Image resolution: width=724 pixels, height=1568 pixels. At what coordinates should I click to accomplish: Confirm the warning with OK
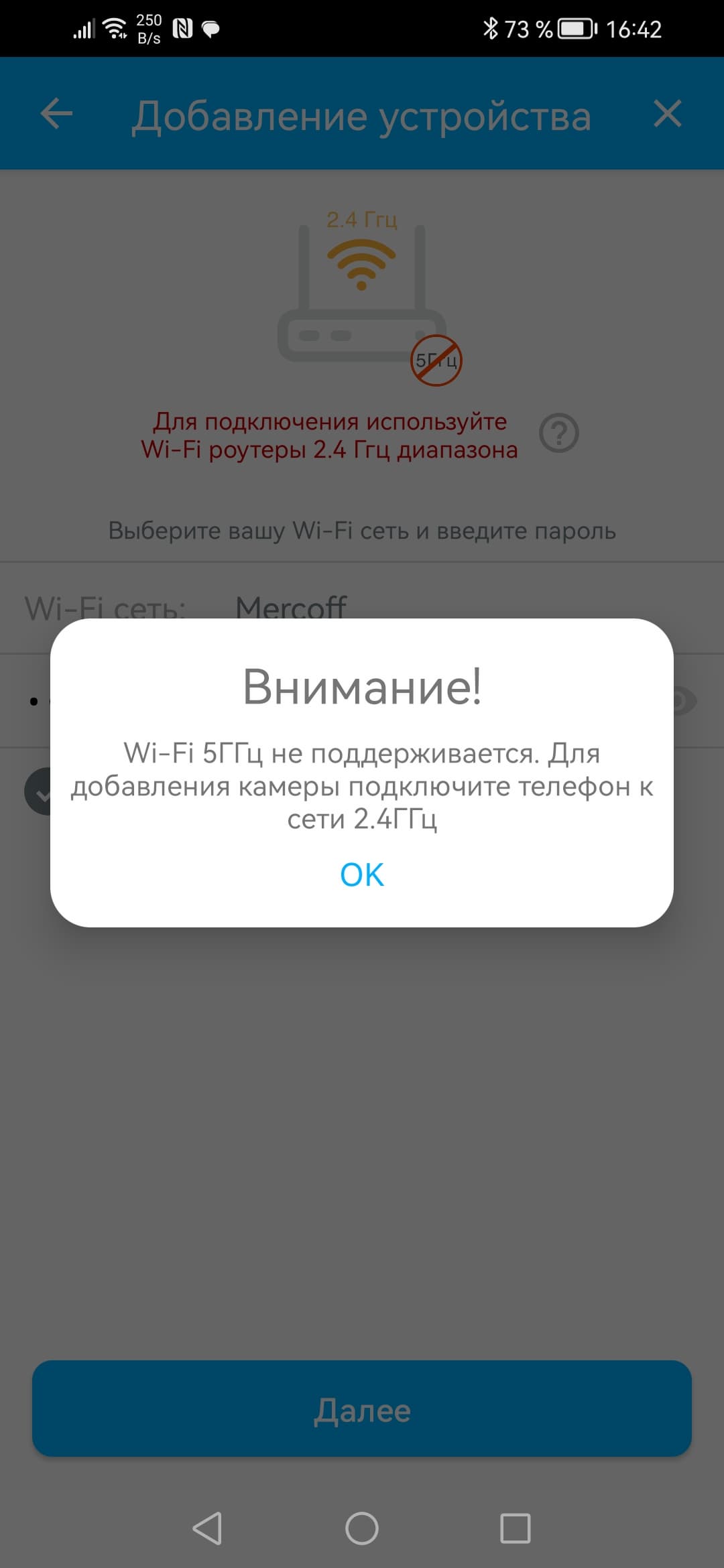point(362,874)
